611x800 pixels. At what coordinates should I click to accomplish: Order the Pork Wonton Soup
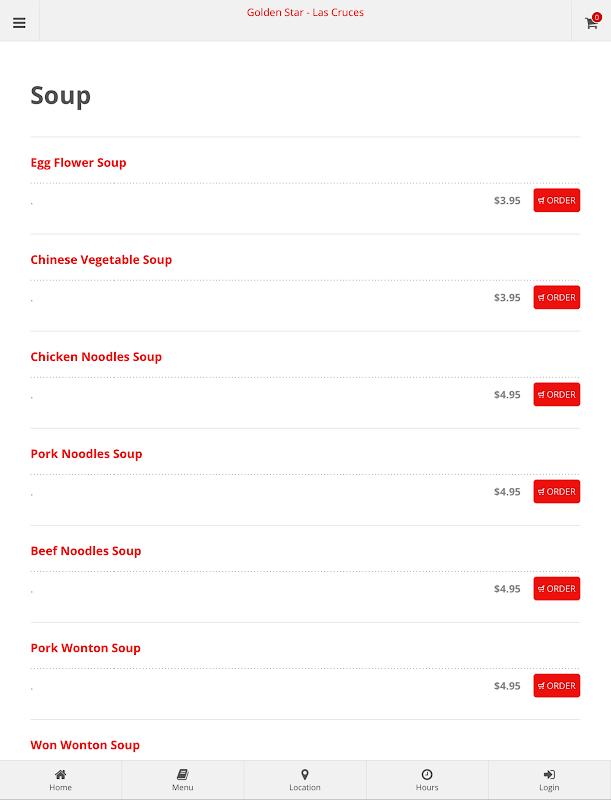point(556,686)
